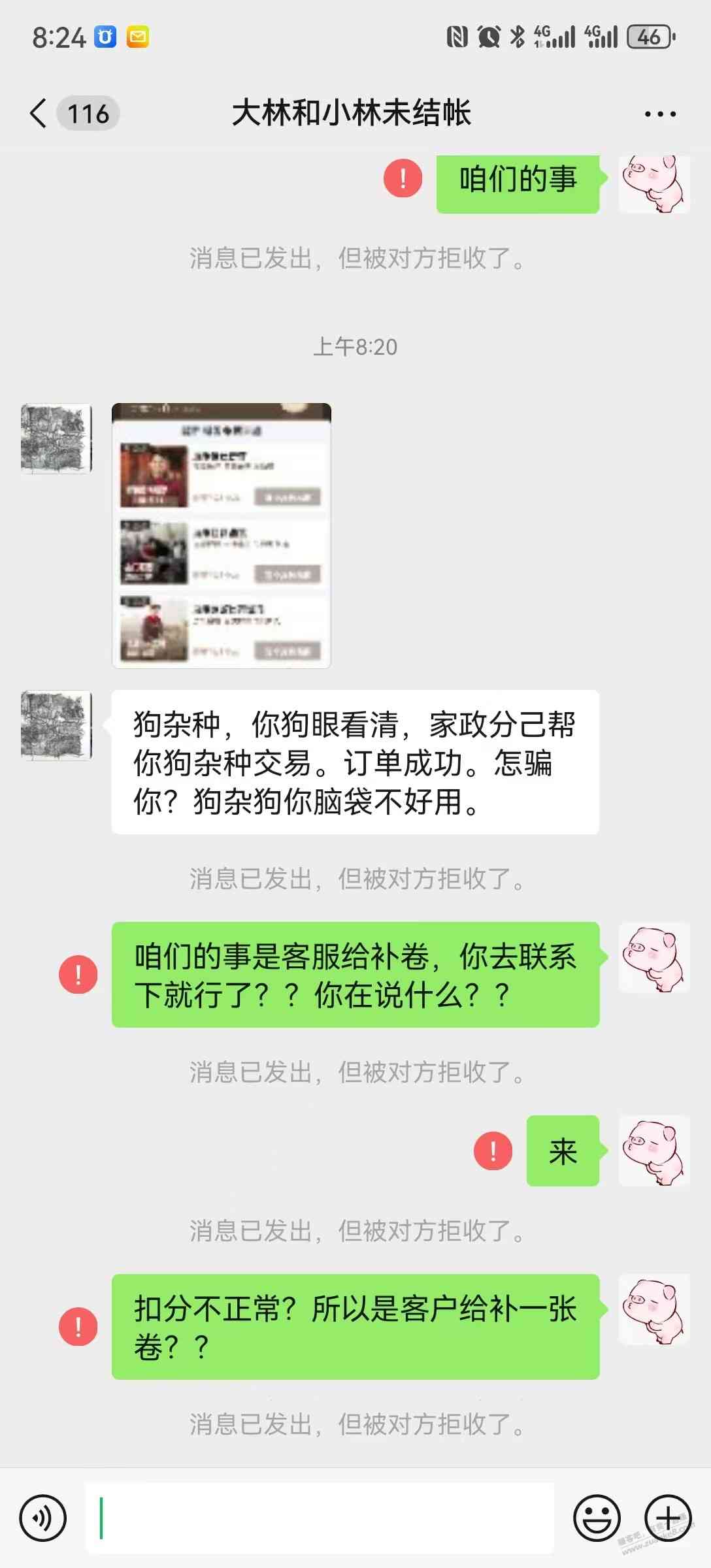711x1568 pixels.
Task: Open the chat info overflow menu
Action: pos(660,114)
